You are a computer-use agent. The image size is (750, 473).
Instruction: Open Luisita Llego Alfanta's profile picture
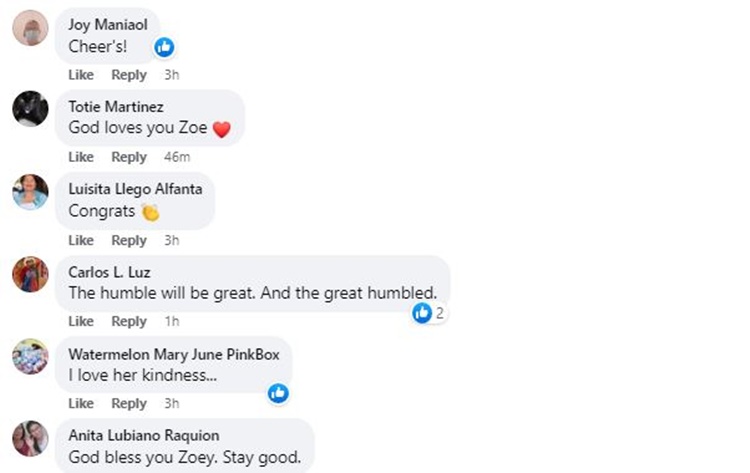(x=30, y=191)
